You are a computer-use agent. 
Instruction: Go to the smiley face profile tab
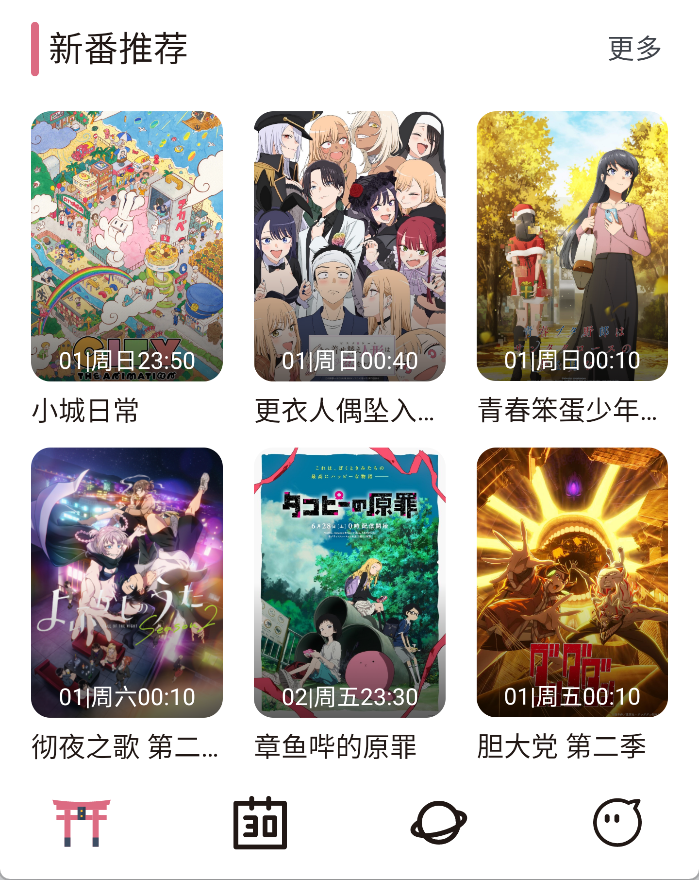(x=617, y=823)
